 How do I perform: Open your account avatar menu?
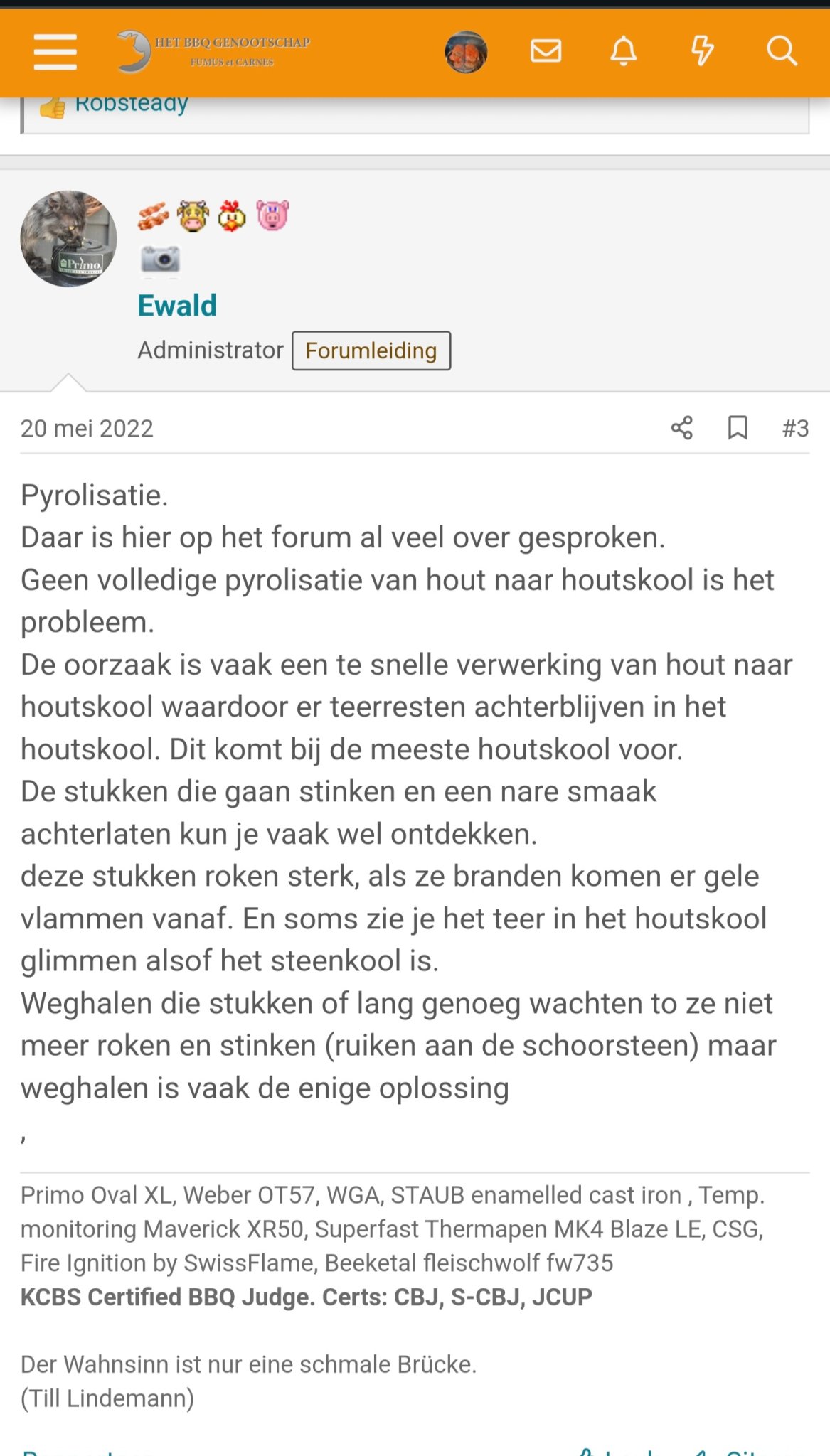click(466, 52)
